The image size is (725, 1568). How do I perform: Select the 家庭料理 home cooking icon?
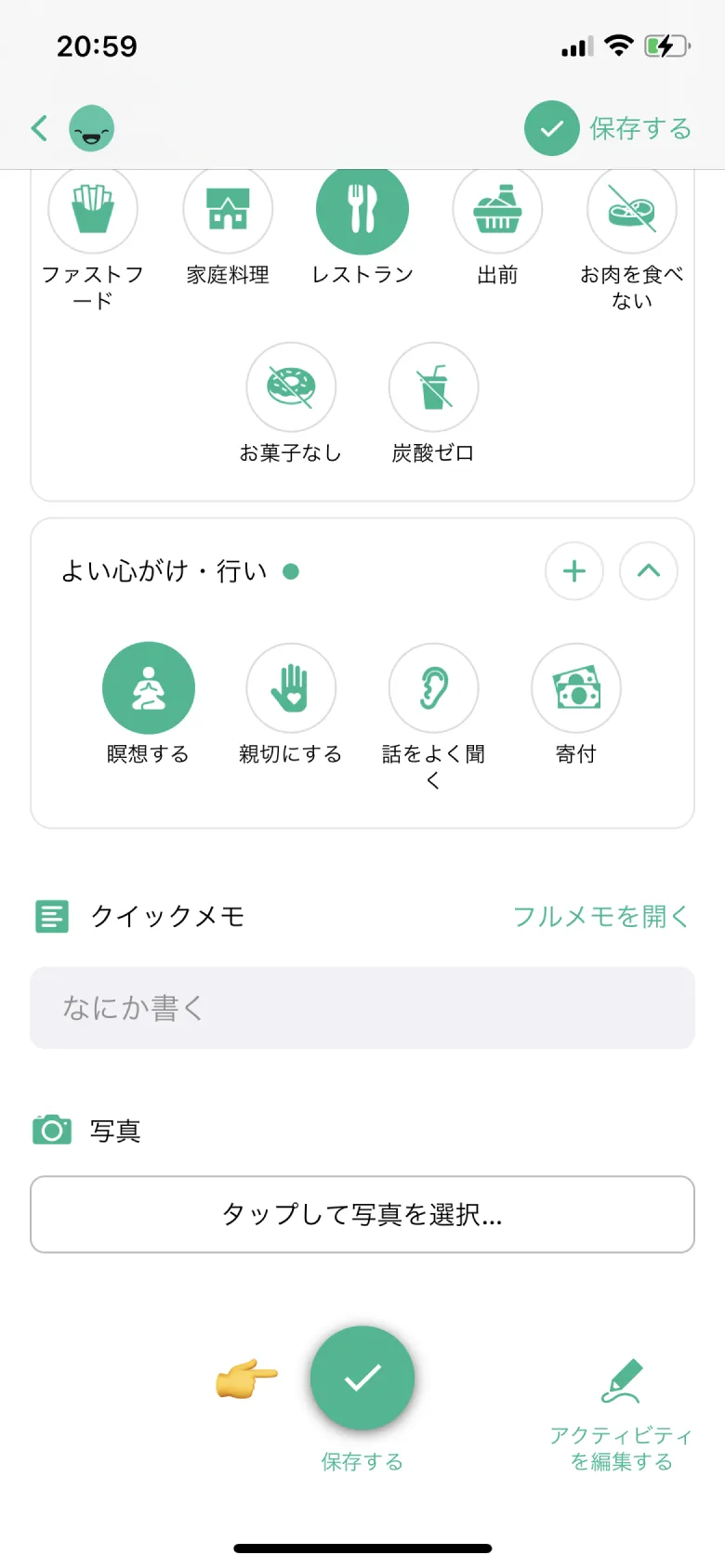point(228,209)
